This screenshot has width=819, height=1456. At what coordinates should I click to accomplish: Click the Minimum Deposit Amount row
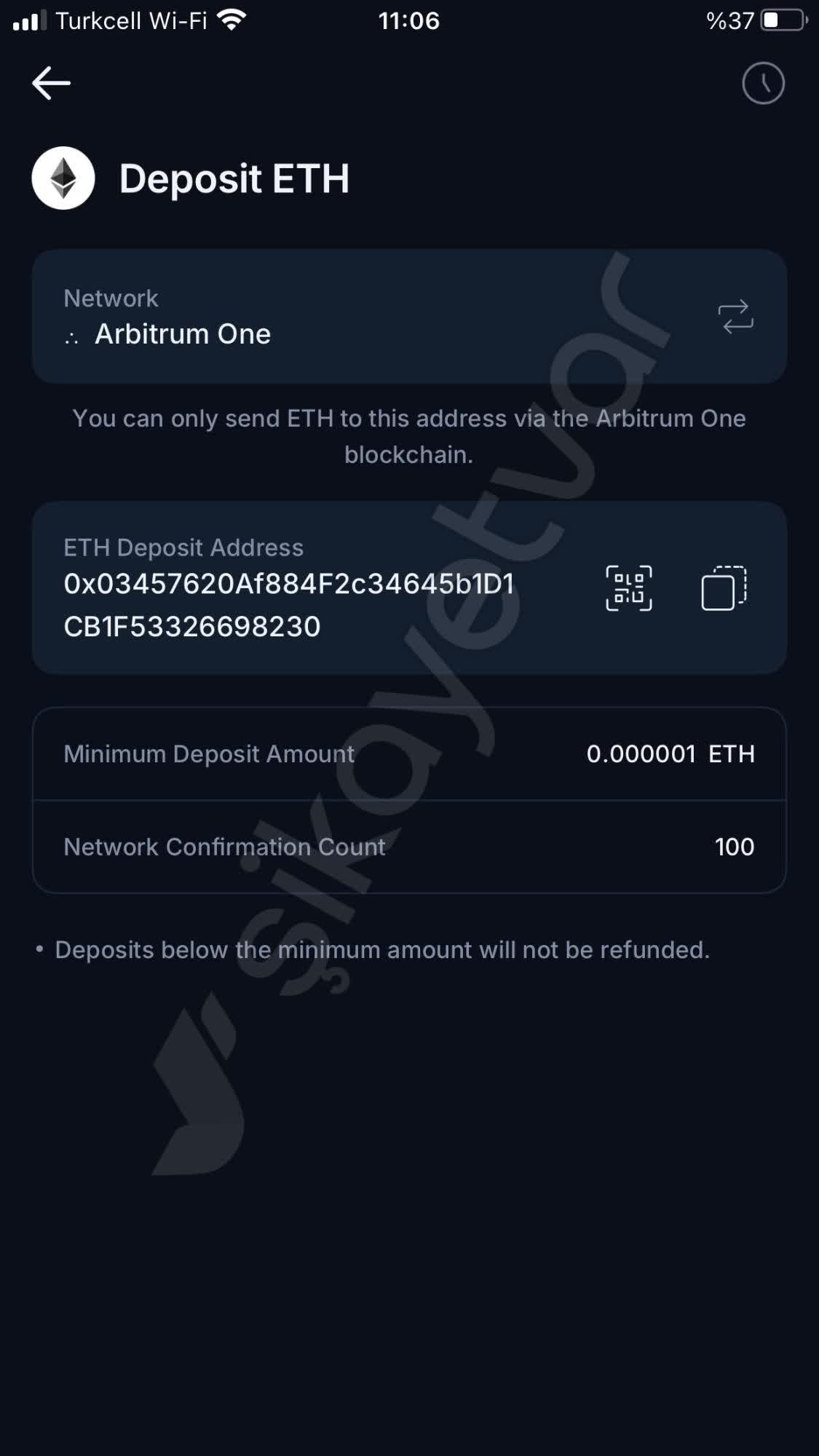click(408, 753)
